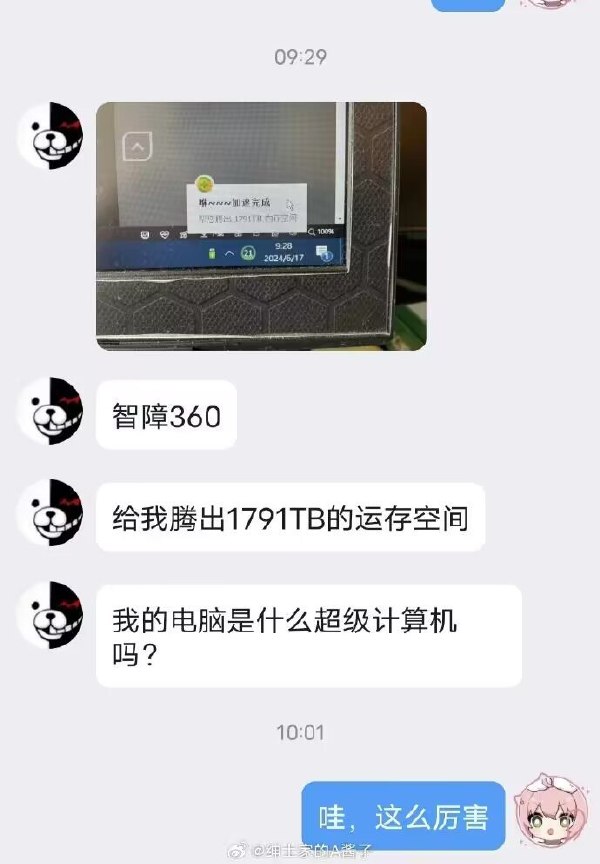Open sender's avatar beside the photo message
Image resolution: width=600 pixels, height=864 pixels.
click(x=50, y=134)
